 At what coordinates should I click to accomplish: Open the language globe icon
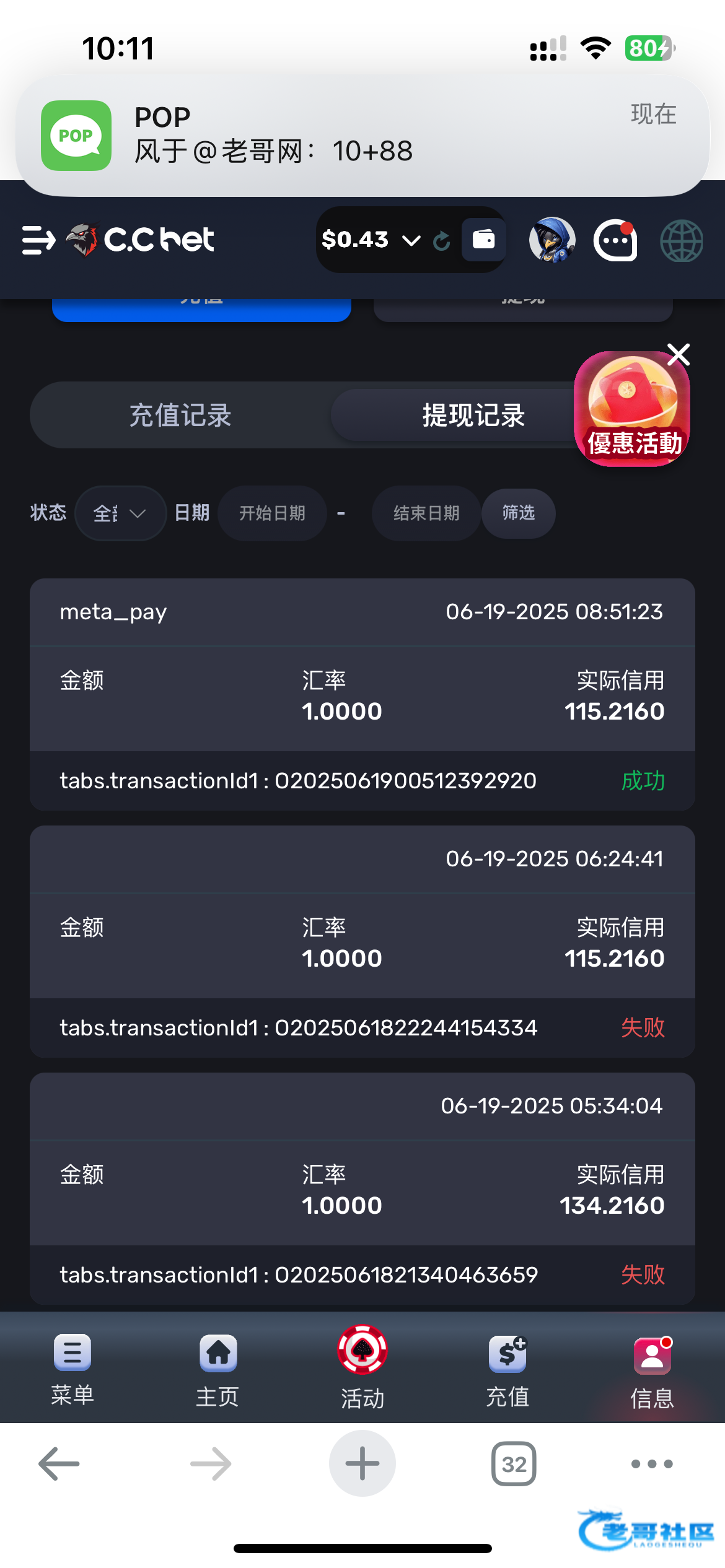682,241
